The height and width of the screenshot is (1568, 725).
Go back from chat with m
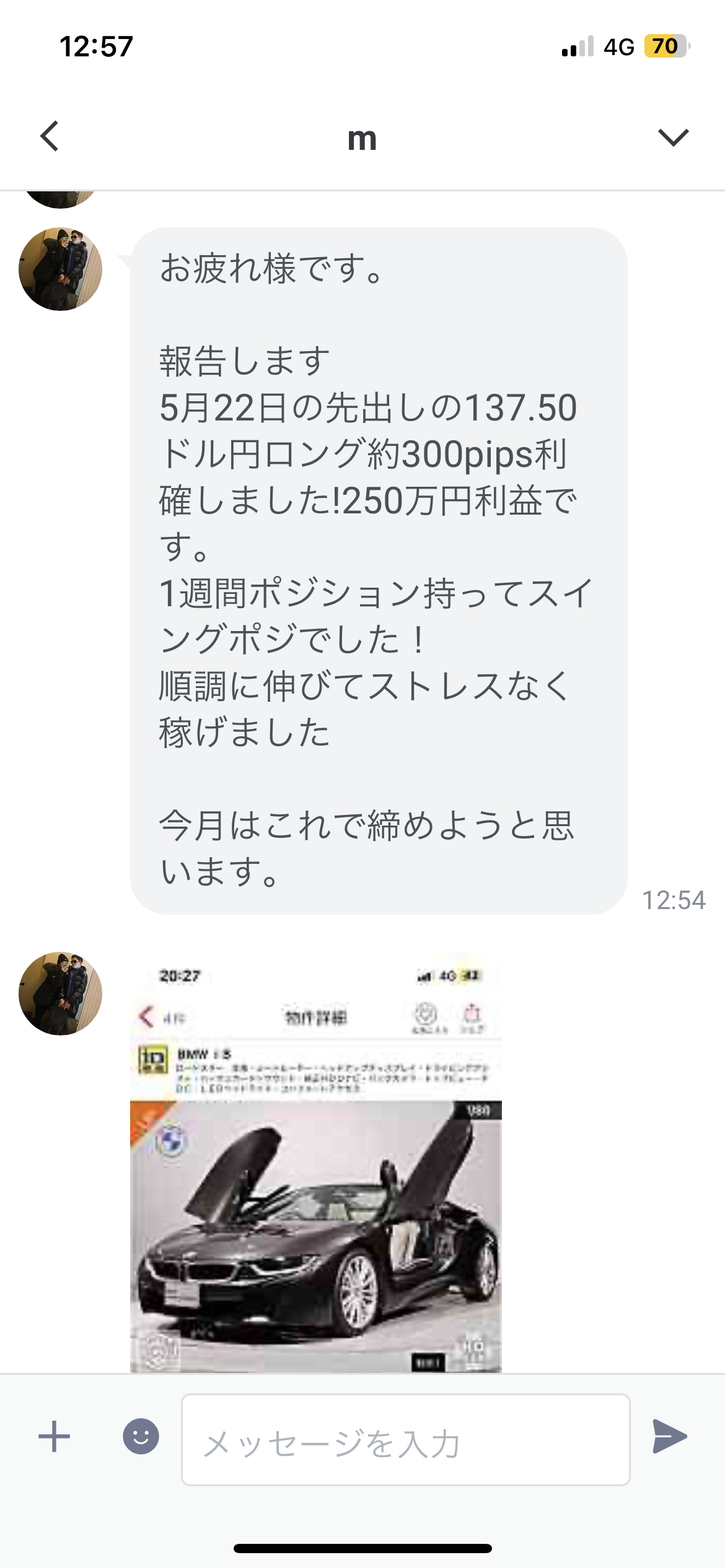coord(50,136)
